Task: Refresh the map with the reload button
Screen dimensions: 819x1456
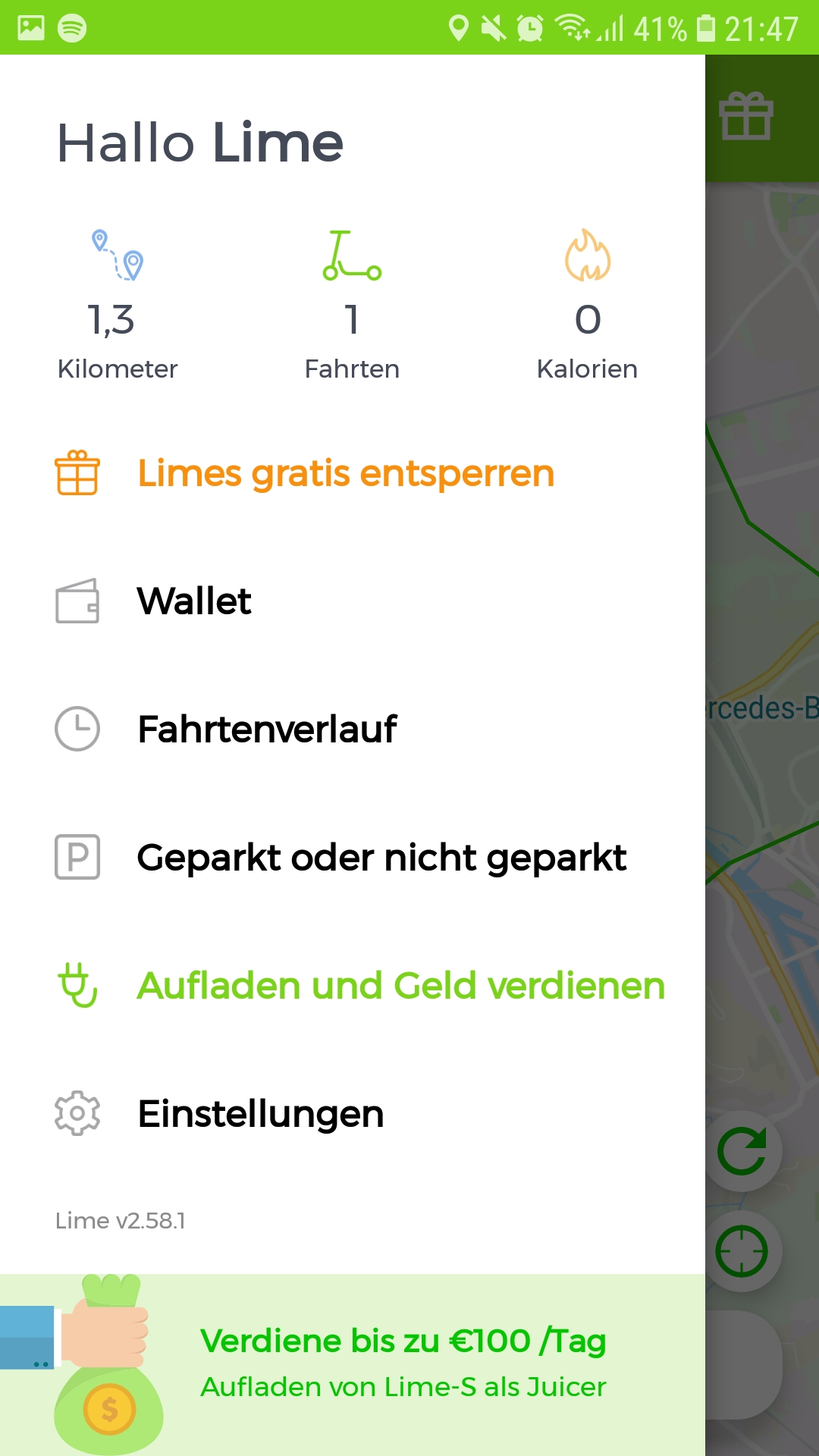Action: tap(742, 1152)
